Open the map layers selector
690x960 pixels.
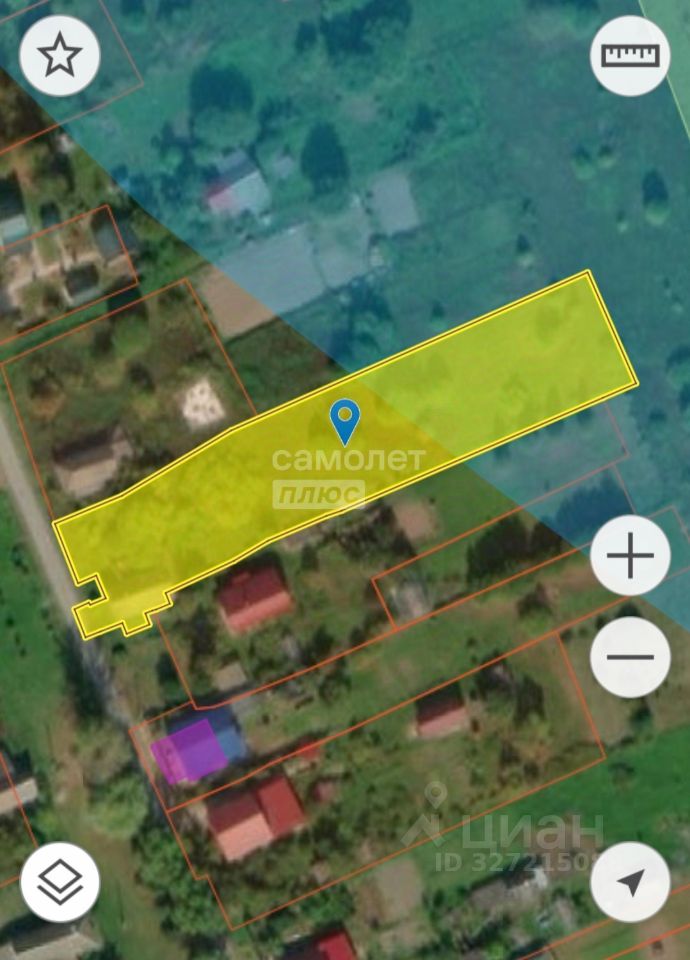[60, 882]
